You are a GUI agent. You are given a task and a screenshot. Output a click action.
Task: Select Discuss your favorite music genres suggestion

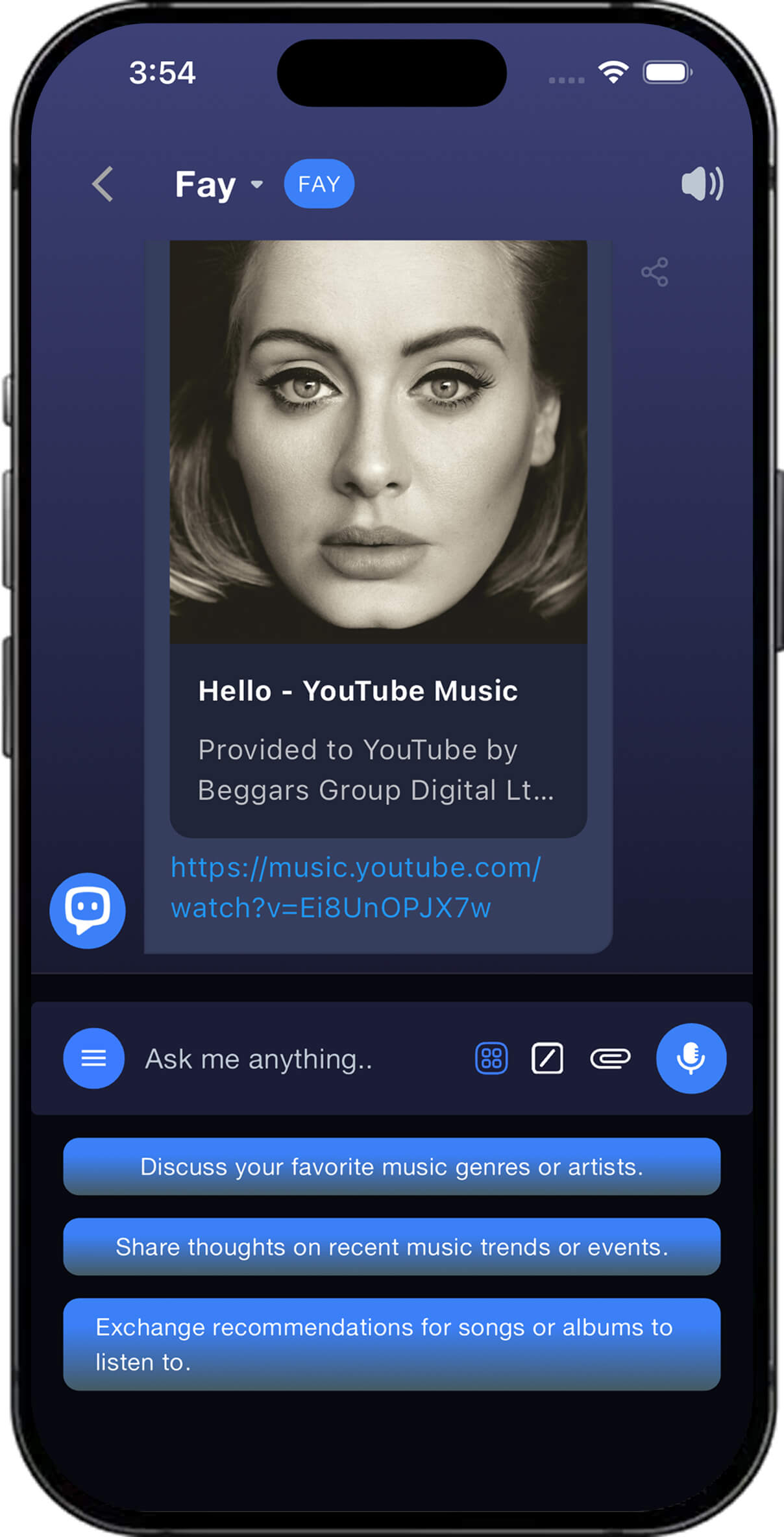tap(391, 1166)
